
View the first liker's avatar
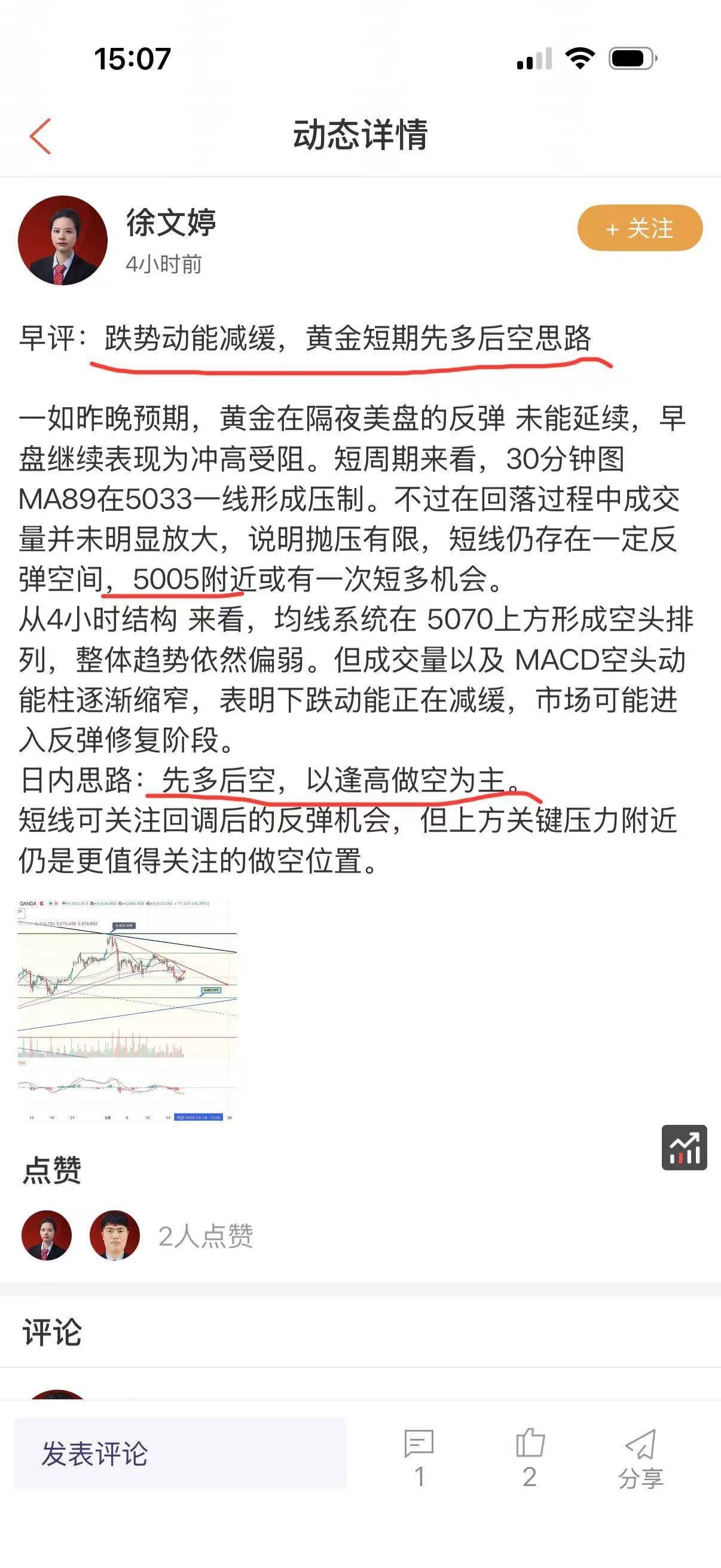tap(47, 1235)
